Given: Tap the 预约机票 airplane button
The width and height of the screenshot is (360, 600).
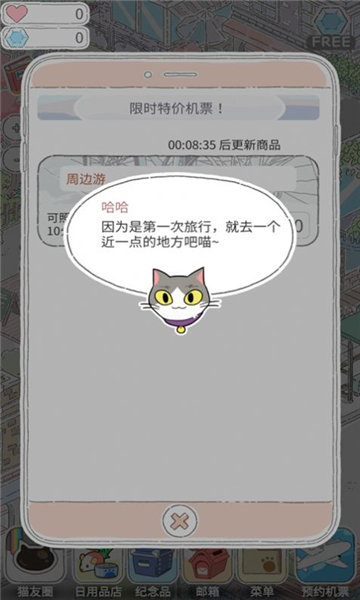Looking at the screenshot, I should coord(326,563).
